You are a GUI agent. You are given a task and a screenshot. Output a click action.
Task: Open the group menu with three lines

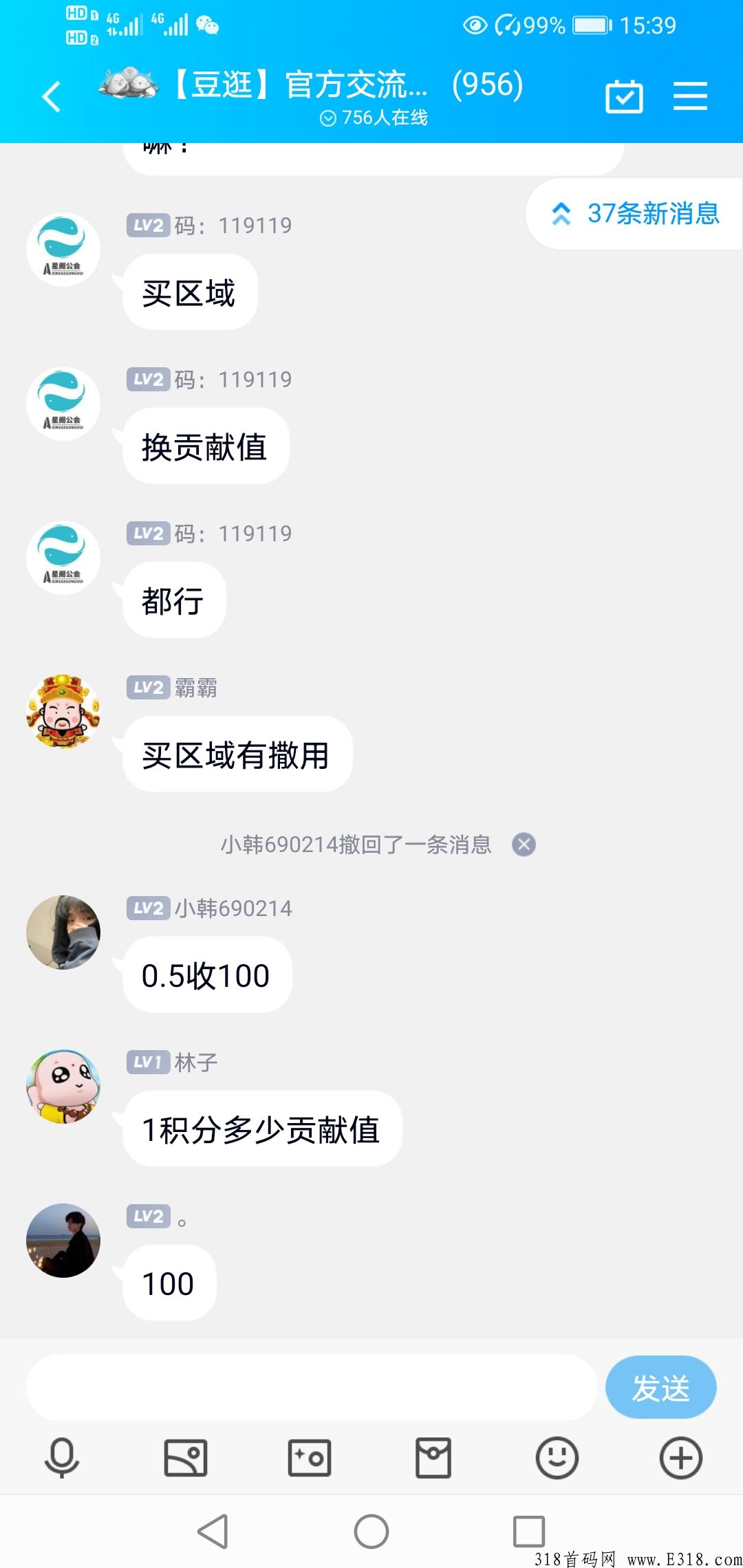click(690, 96)
